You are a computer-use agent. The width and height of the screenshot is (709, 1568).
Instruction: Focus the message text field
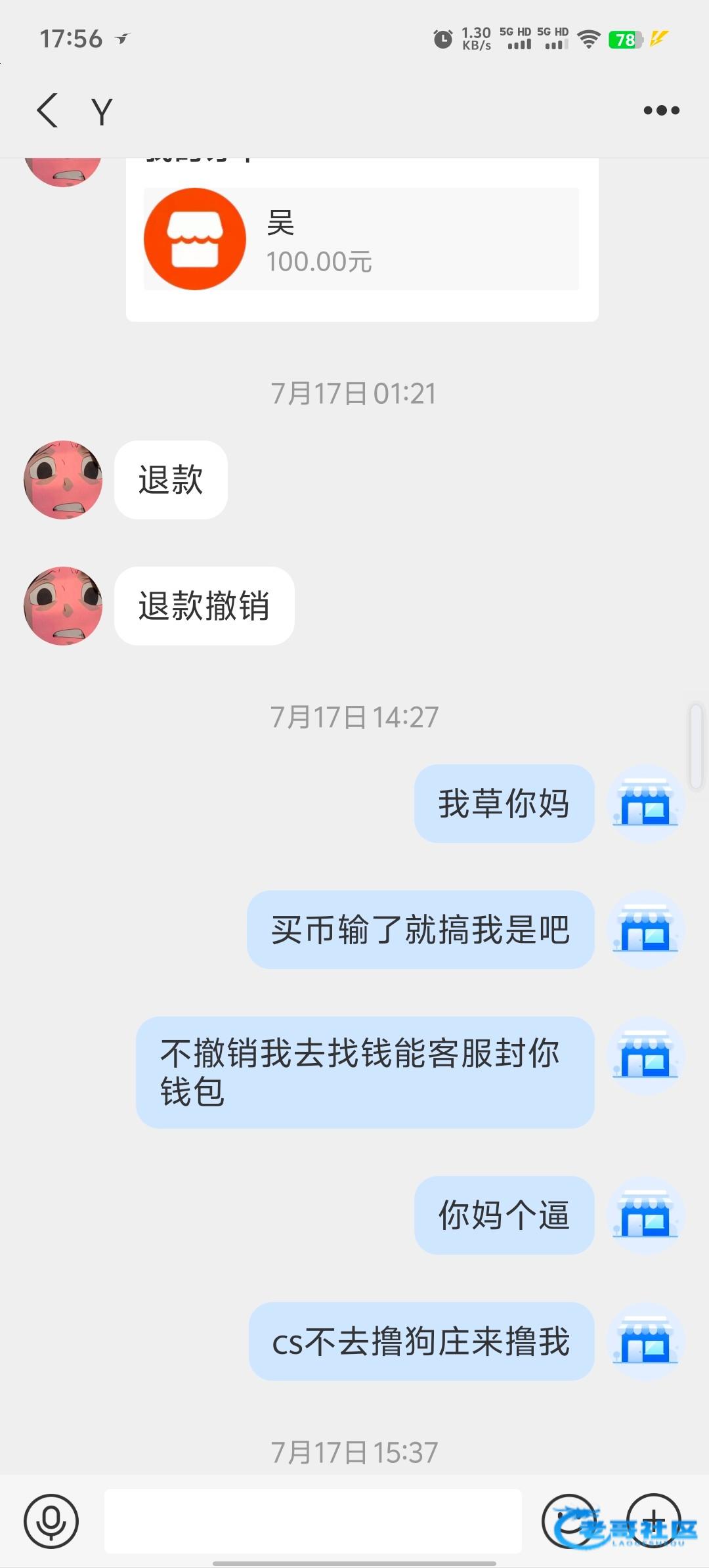(x=312, y=1521)
